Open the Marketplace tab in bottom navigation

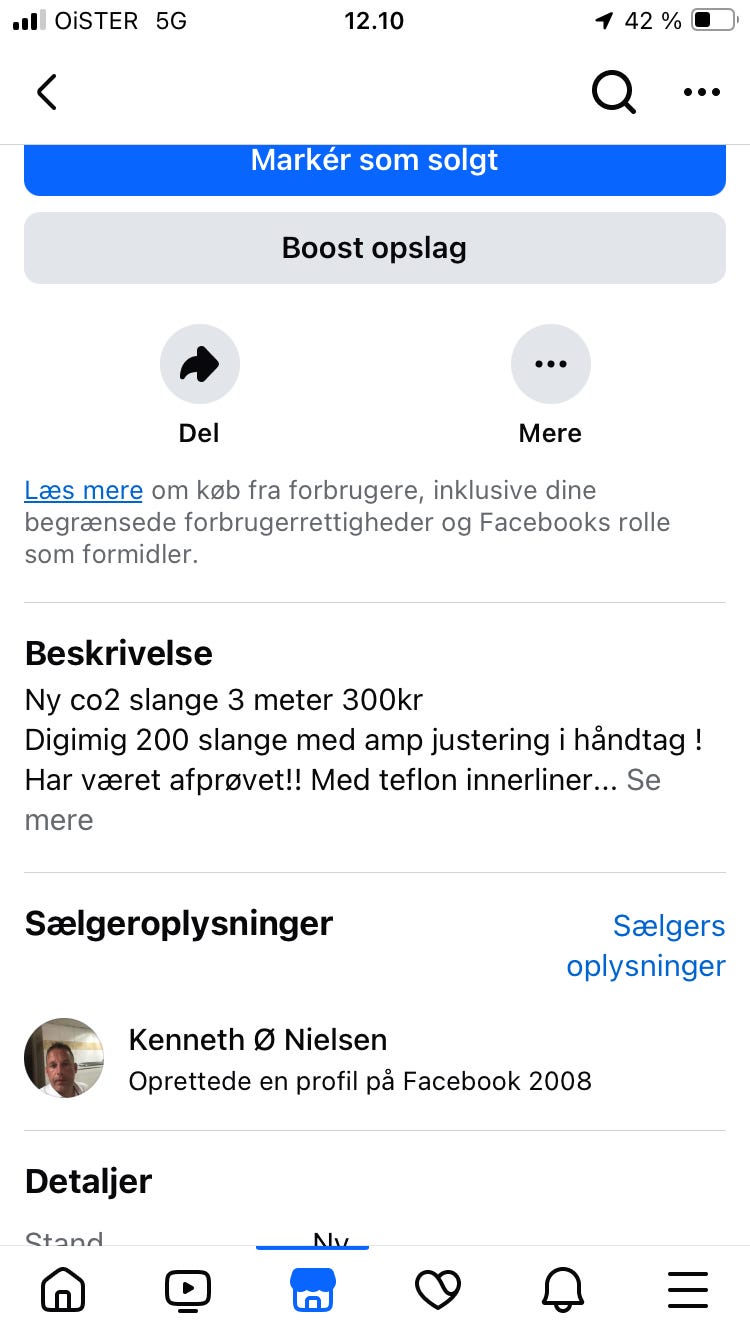312,1289
